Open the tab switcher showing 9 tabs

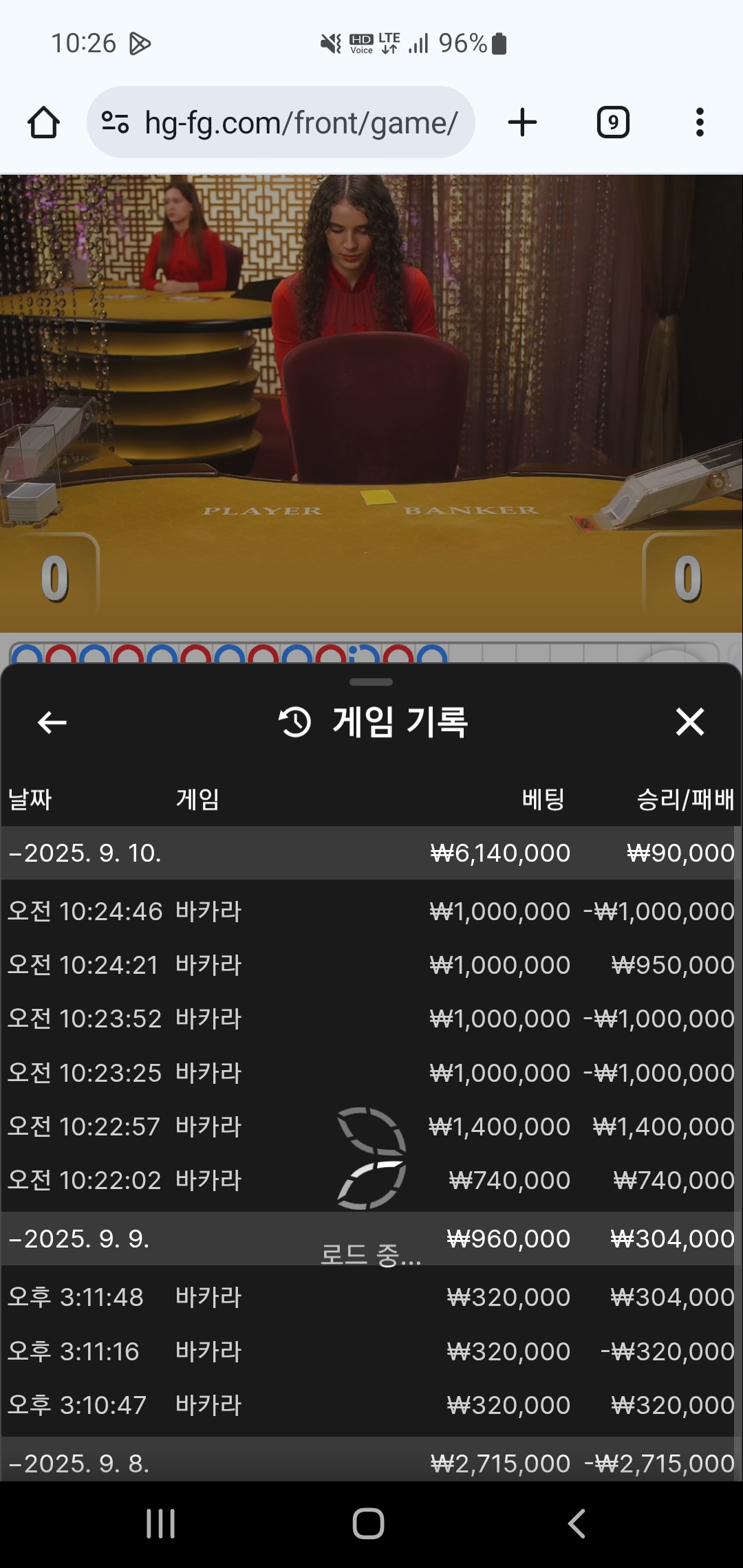(x=613, y=122)
